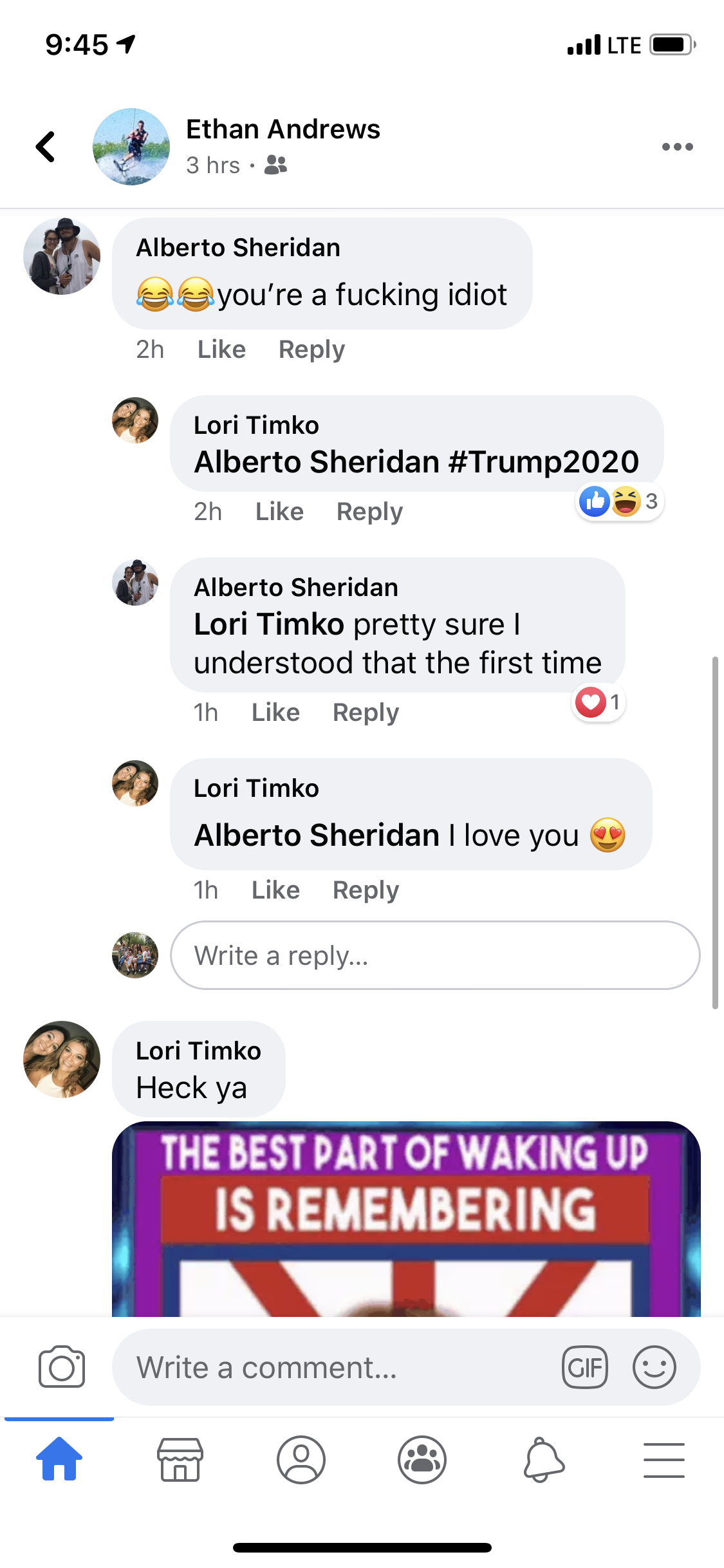724x1568 pixels.
Task: Open the three-dot post options menu
Action: (678, 147)
